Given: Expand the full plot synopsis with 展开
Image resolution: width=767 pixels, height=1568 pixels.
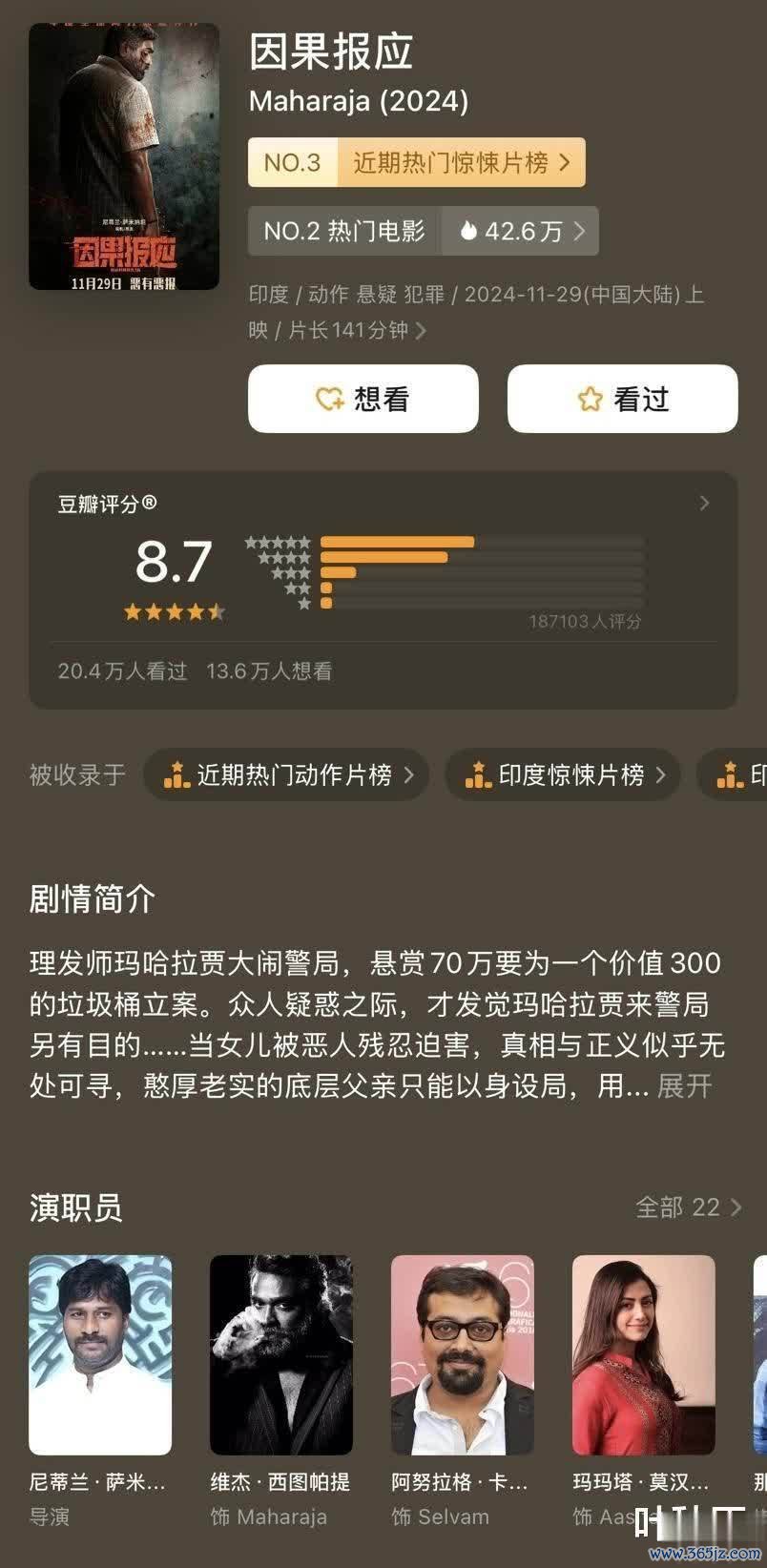Looking at the screenshot, I should click(x=684, y=1085).
